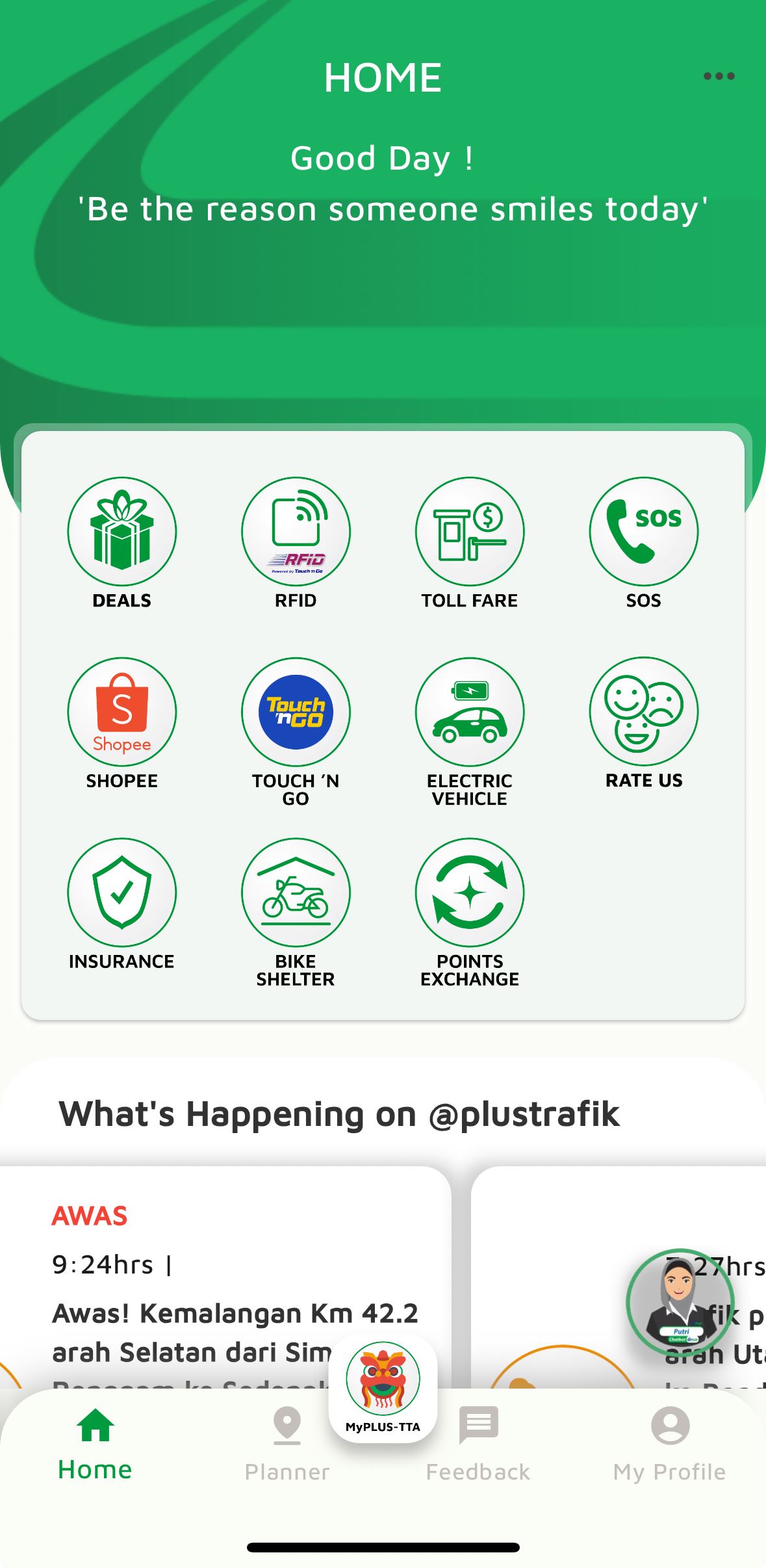Open the Insurance option
The height and width of the screenshot is (1568, 766).
tap(121, 892)
